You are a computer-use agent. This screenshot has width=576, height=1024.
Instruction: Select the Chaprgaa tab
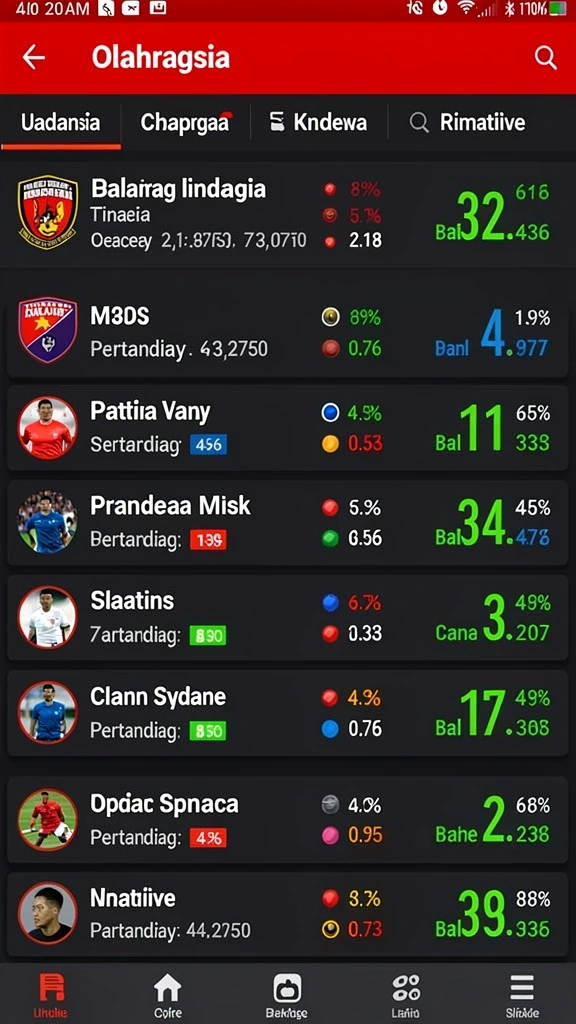186,122
